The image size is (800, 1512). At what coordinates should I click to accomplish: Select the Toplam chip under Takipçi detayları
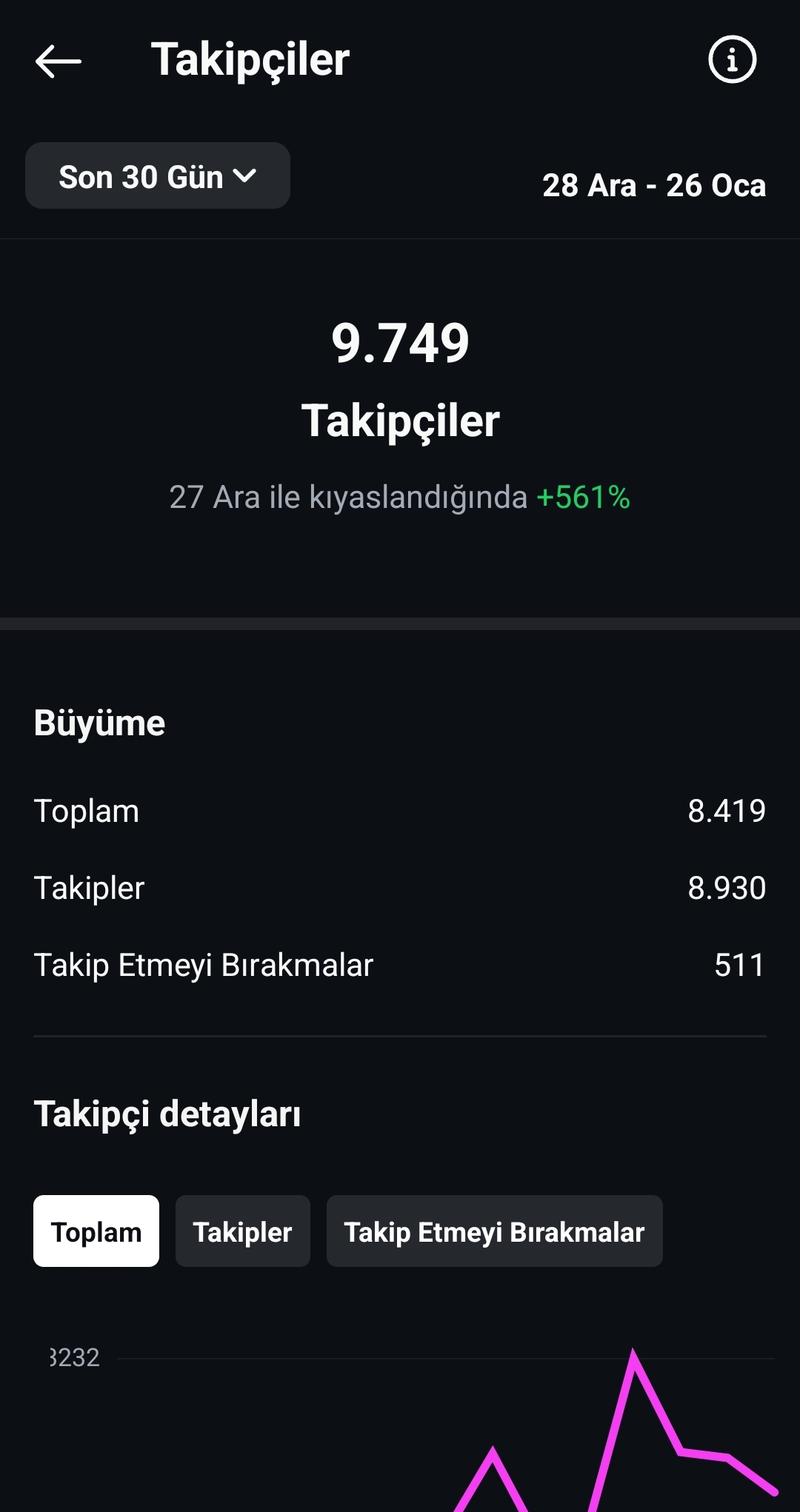tap(96, 1231)
